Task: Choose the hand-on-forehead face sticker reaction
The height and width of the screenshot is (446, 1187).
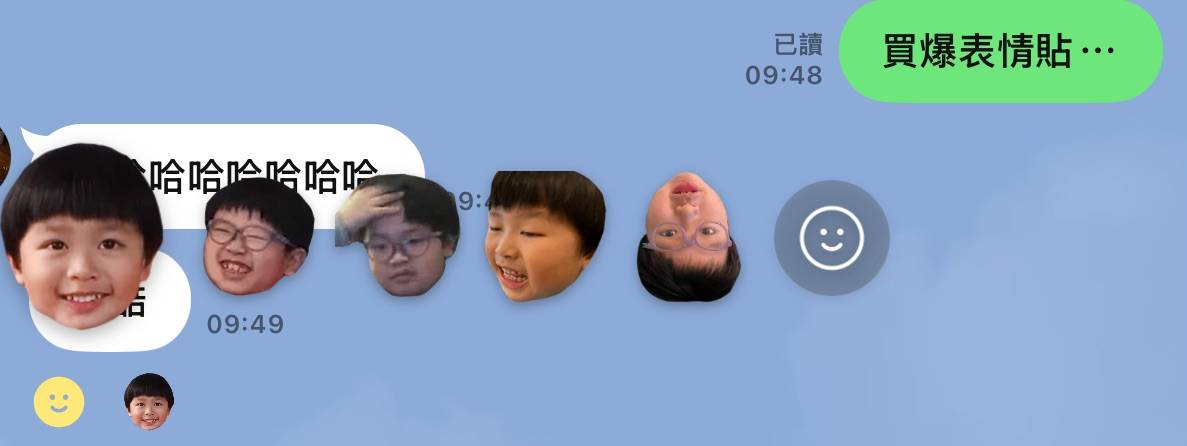Action: 398,238
